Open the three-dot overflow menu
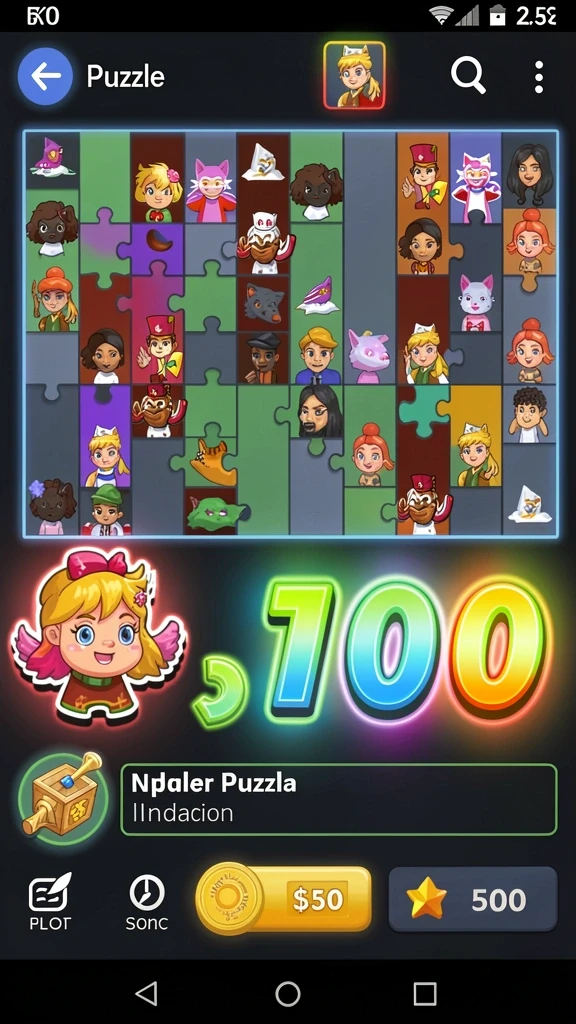The height and width of the screenshot is (1024, 576). [538, 77]
